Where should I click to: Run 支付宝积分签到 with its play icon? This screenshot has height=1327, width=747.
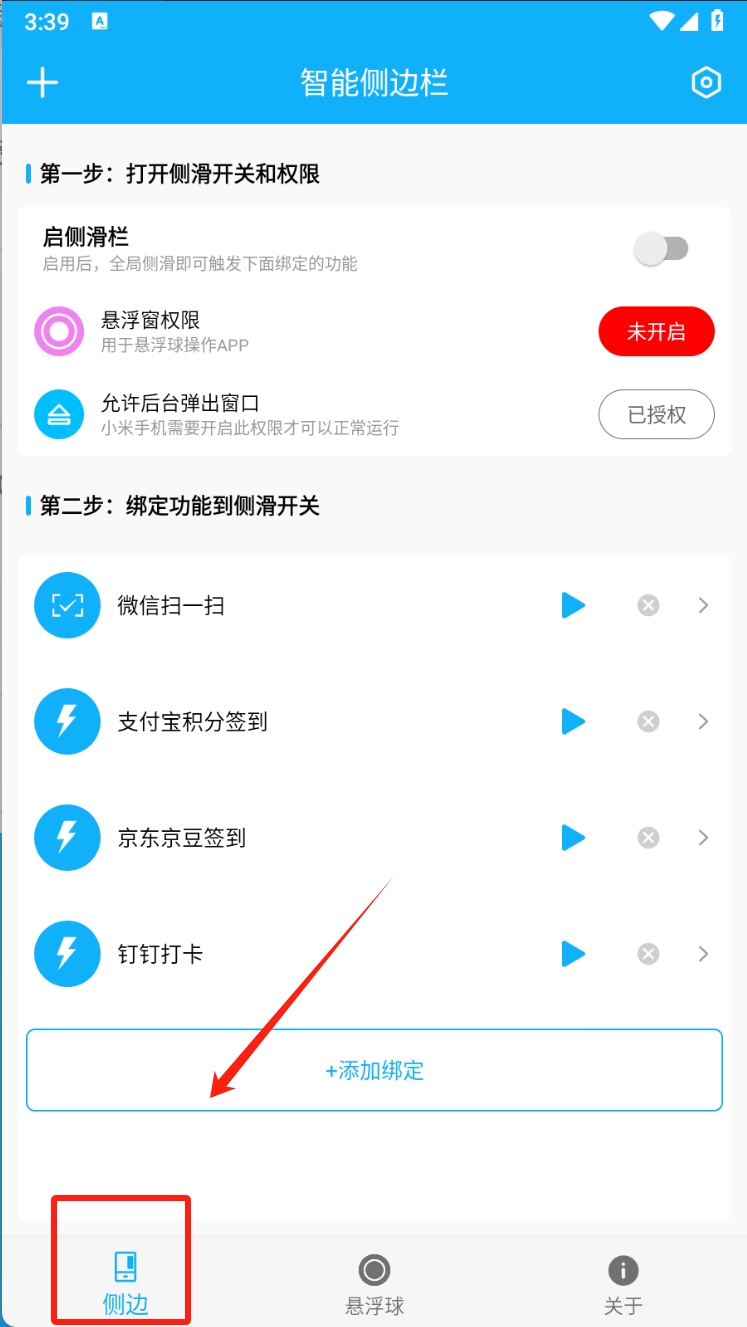coord(573,721)
